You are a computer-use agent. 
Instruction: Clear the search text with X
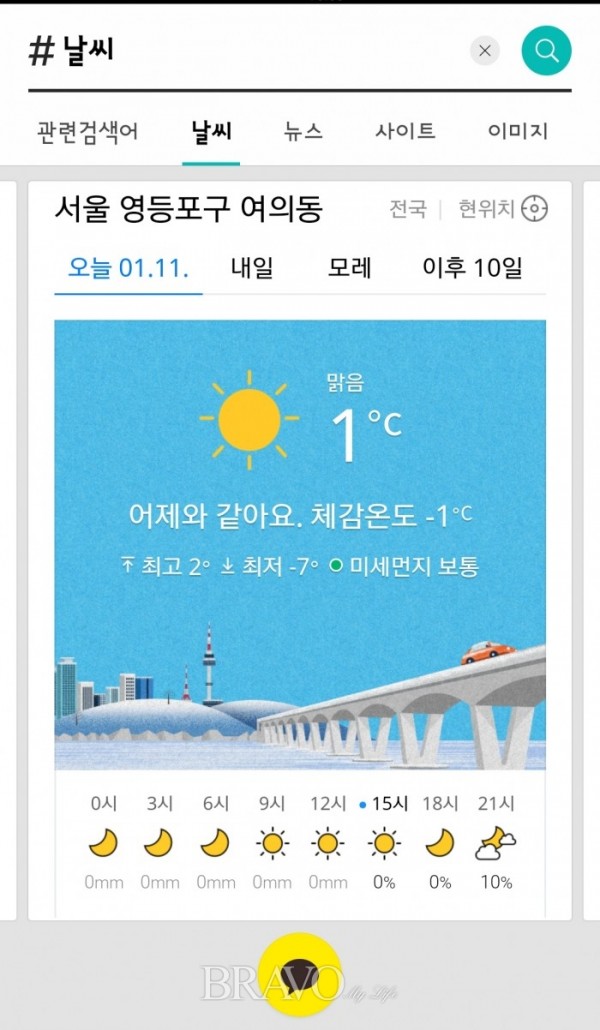pyautogui.click(x=485, y=51)
